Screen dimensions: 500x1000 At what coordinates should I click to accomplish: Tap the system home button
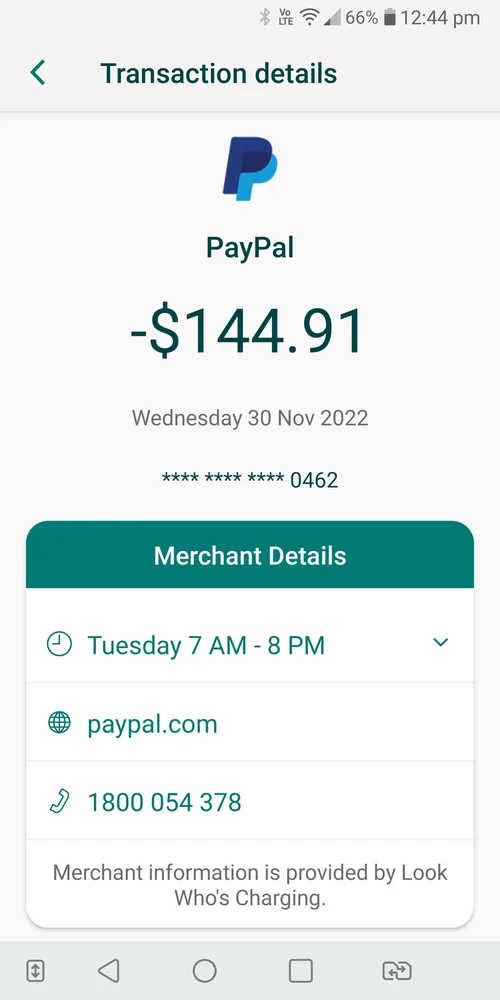[x=205, y=971]
